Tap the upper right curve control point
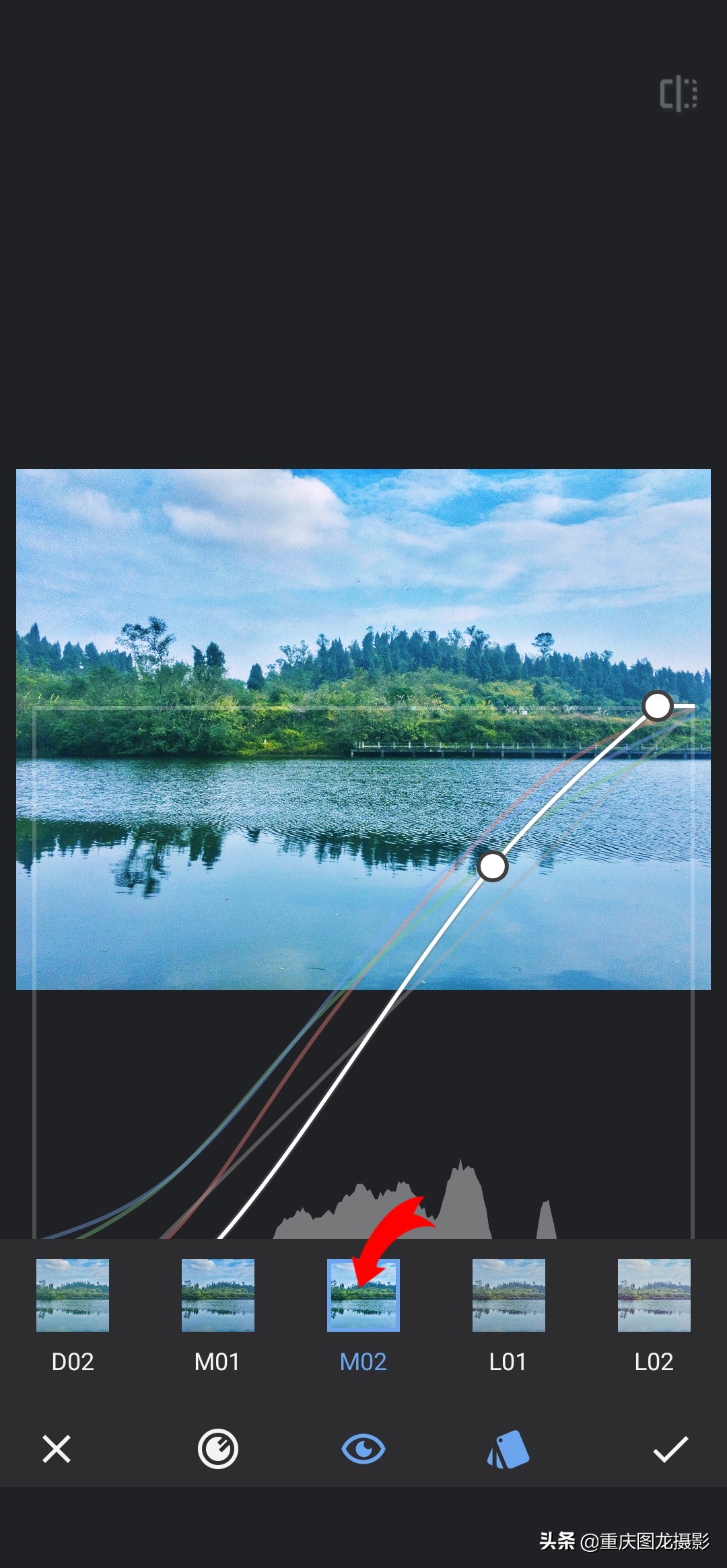Image resolution: width=727 pixels, height=1568 pixels. (x=657, y=706)
